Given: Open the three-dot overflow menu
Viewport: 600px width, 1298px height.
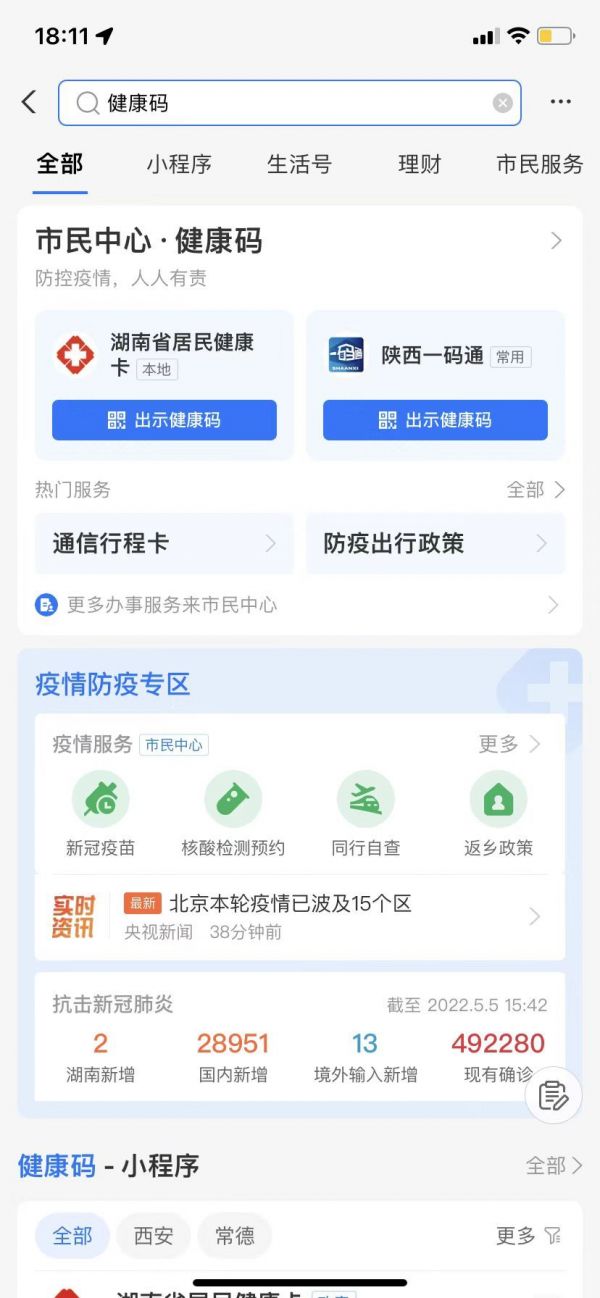Looking at the screenshot, I should 561,102.
